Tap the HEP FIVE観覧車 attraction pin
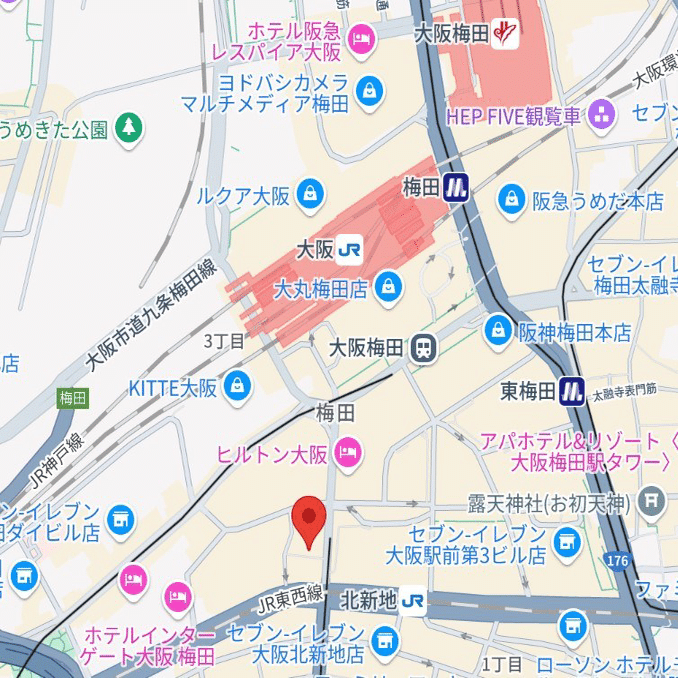 click(x=601, y=114)
